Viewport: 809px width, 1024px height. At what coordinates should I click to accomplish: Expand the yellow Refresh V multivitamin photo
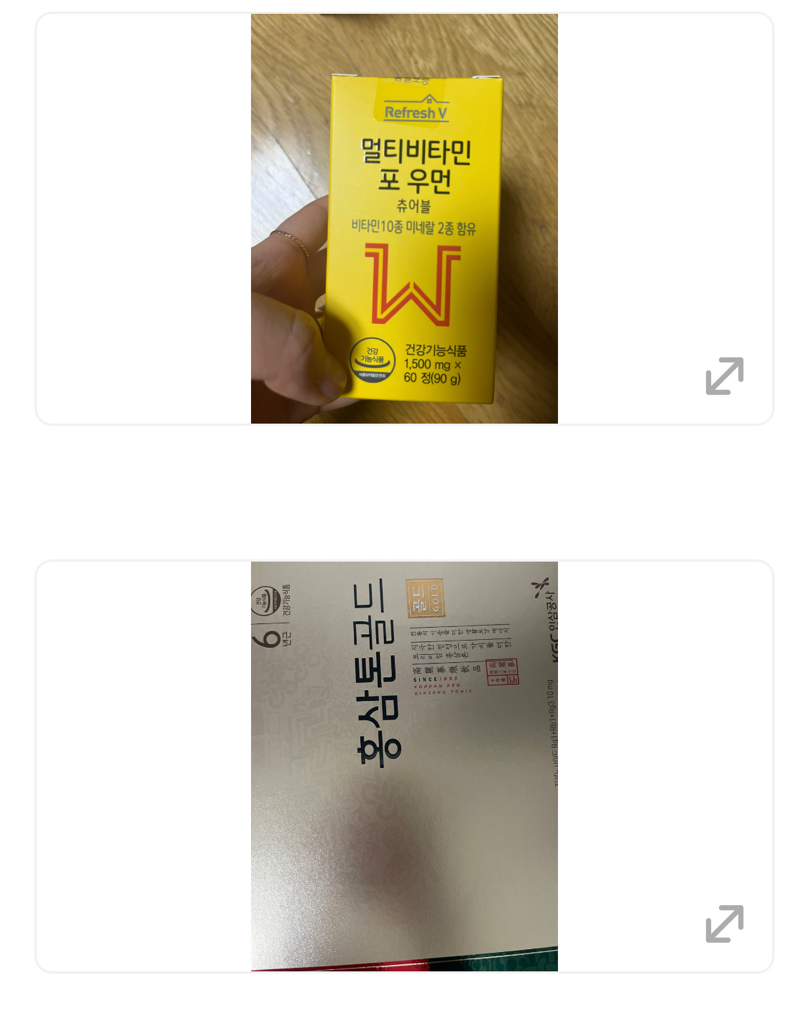pyautogui.click(x=724, y=376)
